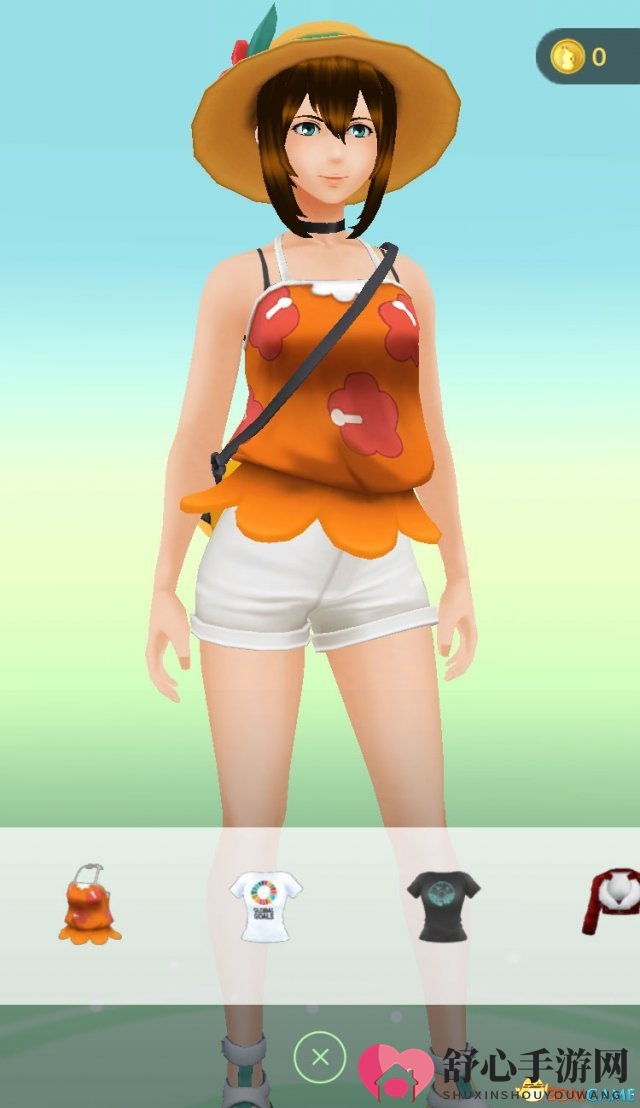Select the red and white jacket
The image size is (640, 1108).
pyautogui.click(x=613, y=902)
